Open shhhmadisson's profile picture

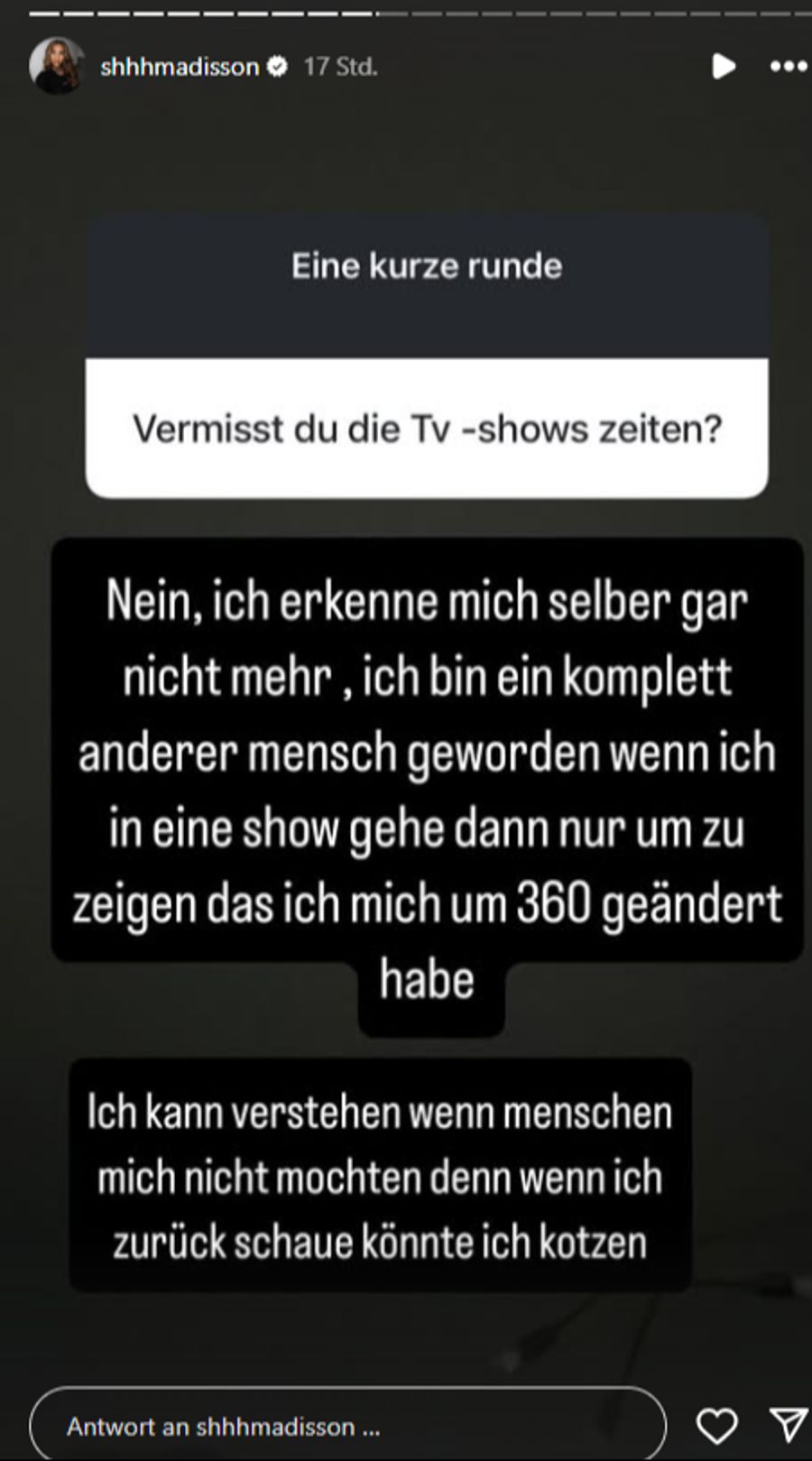tap(56, 66)
